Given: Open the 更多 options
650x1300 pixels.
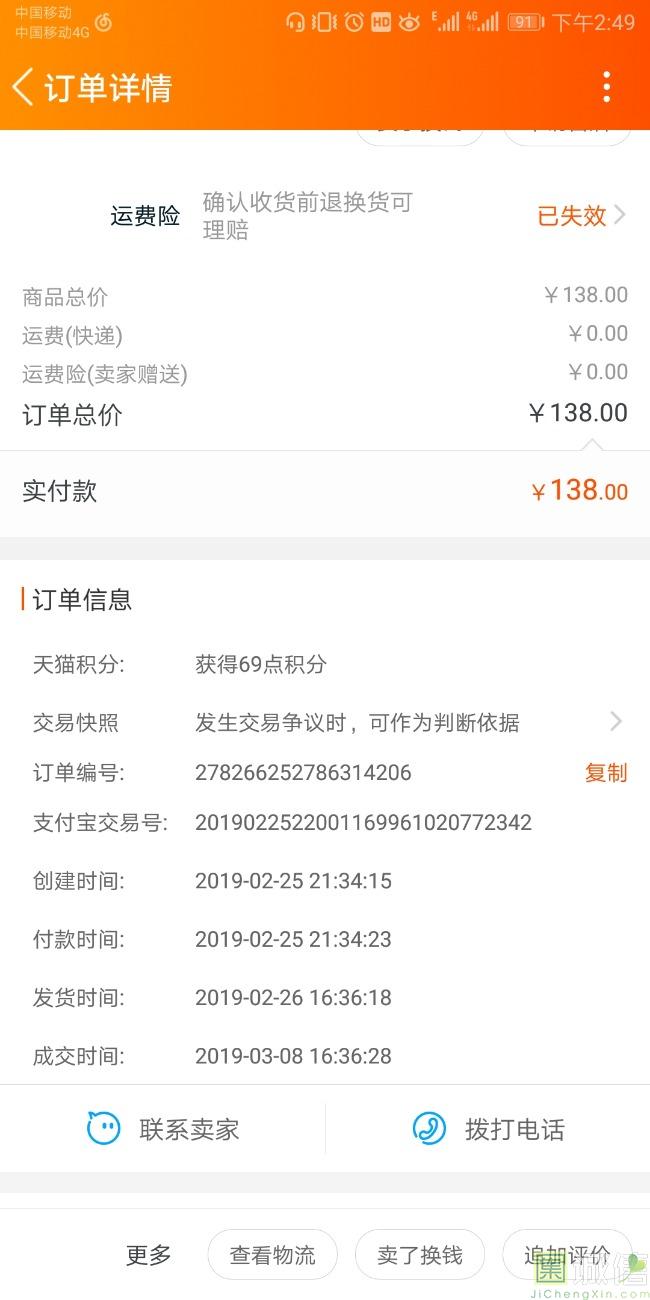Looking at the screenshot, I should pos(148,1255).
